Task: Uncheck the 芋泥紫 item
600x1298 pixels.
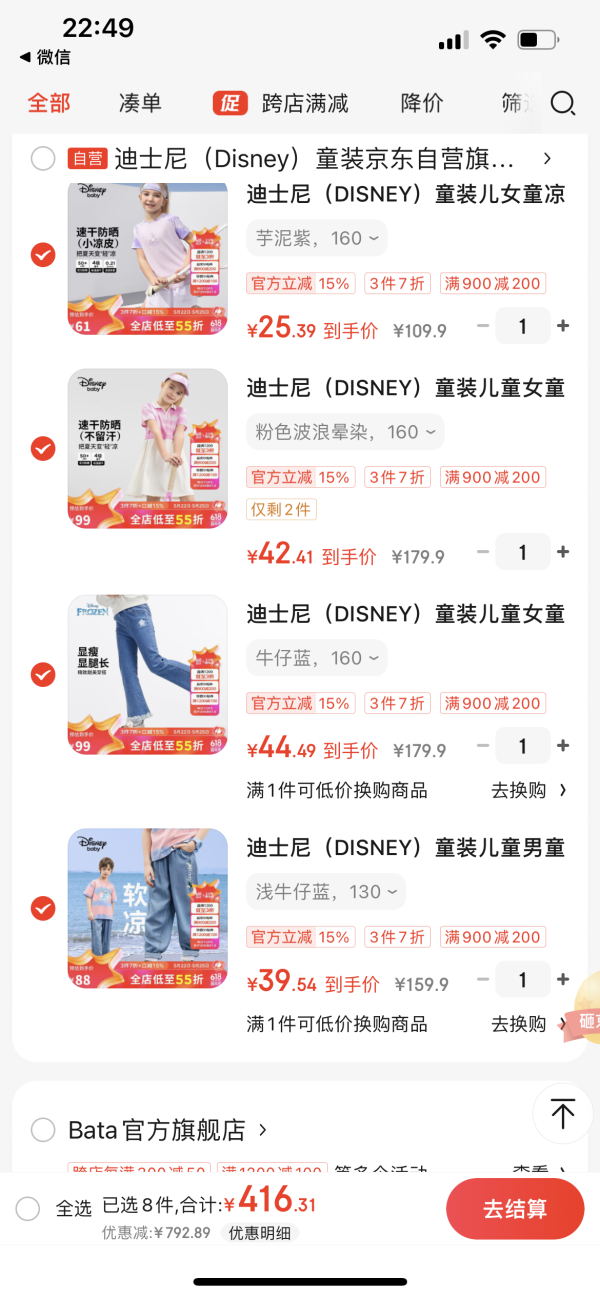Action: coord(43,255)
